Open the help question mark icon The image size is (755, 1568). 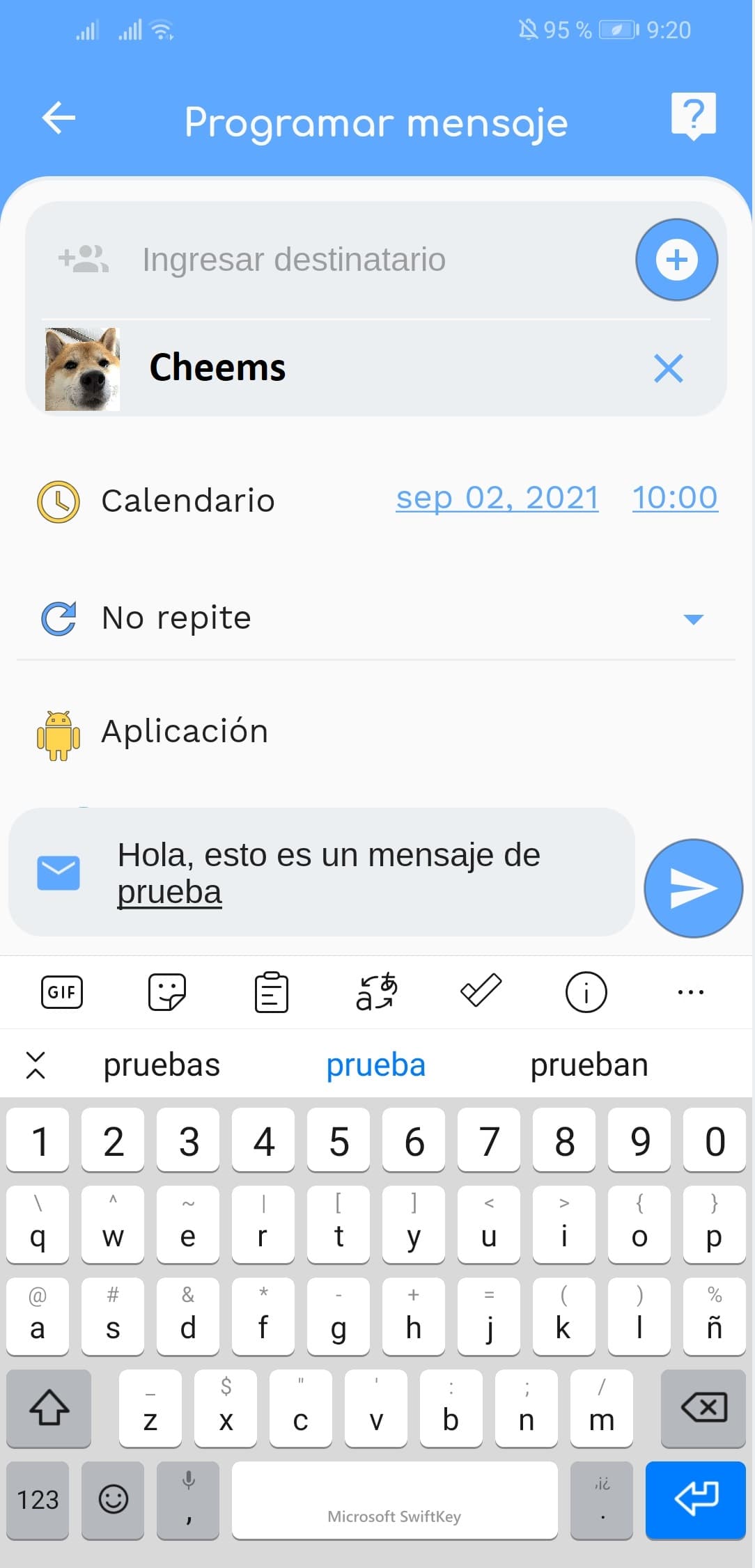[x=693, y=116]
